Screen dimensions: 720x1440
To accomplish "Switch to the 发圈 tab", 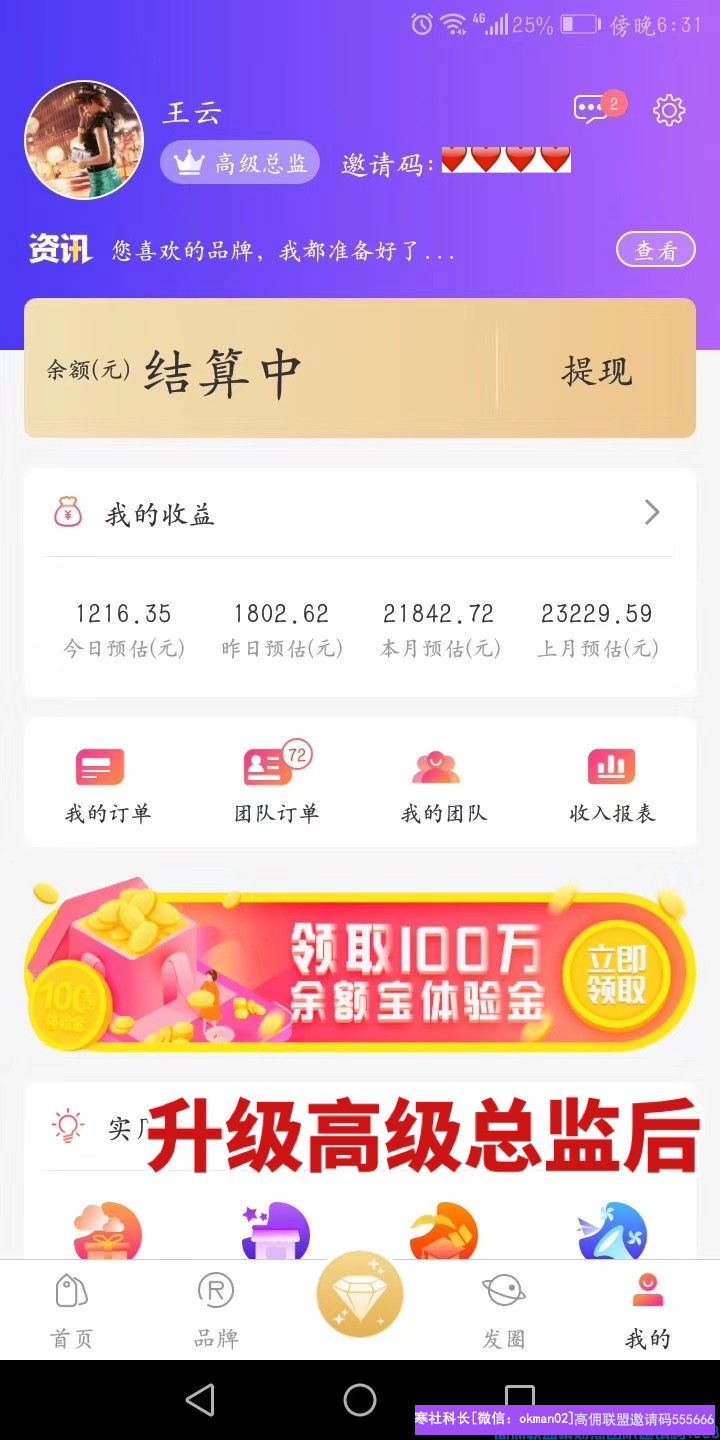I will 504,1311.
